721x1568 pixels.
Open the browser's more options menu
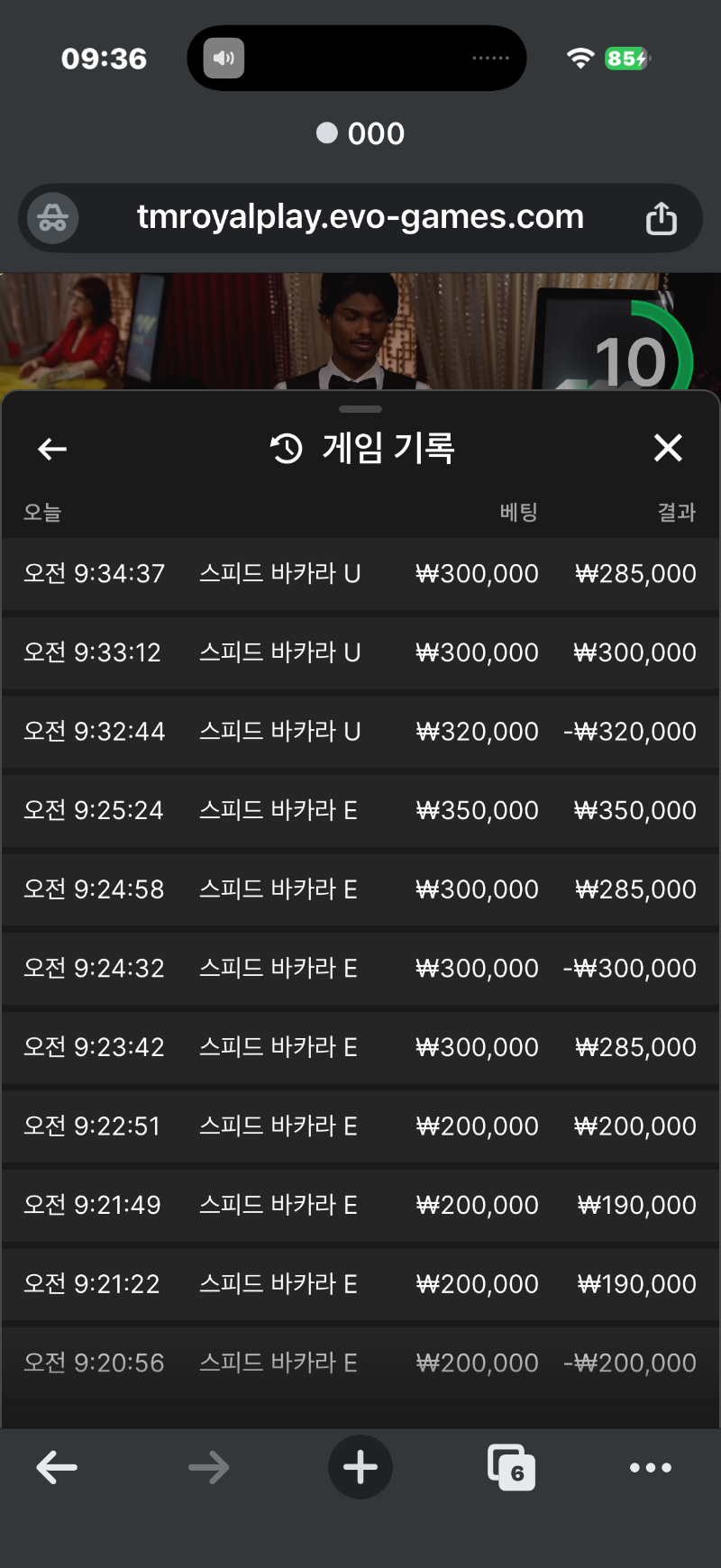point(650,1468)
